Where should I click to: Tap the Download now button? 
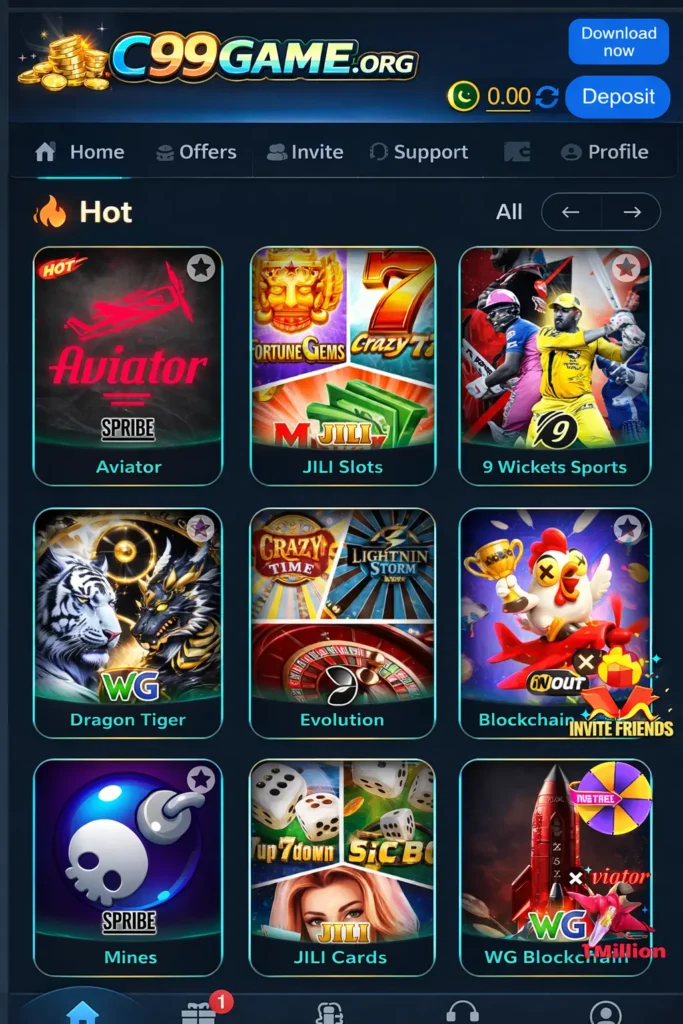618,41
